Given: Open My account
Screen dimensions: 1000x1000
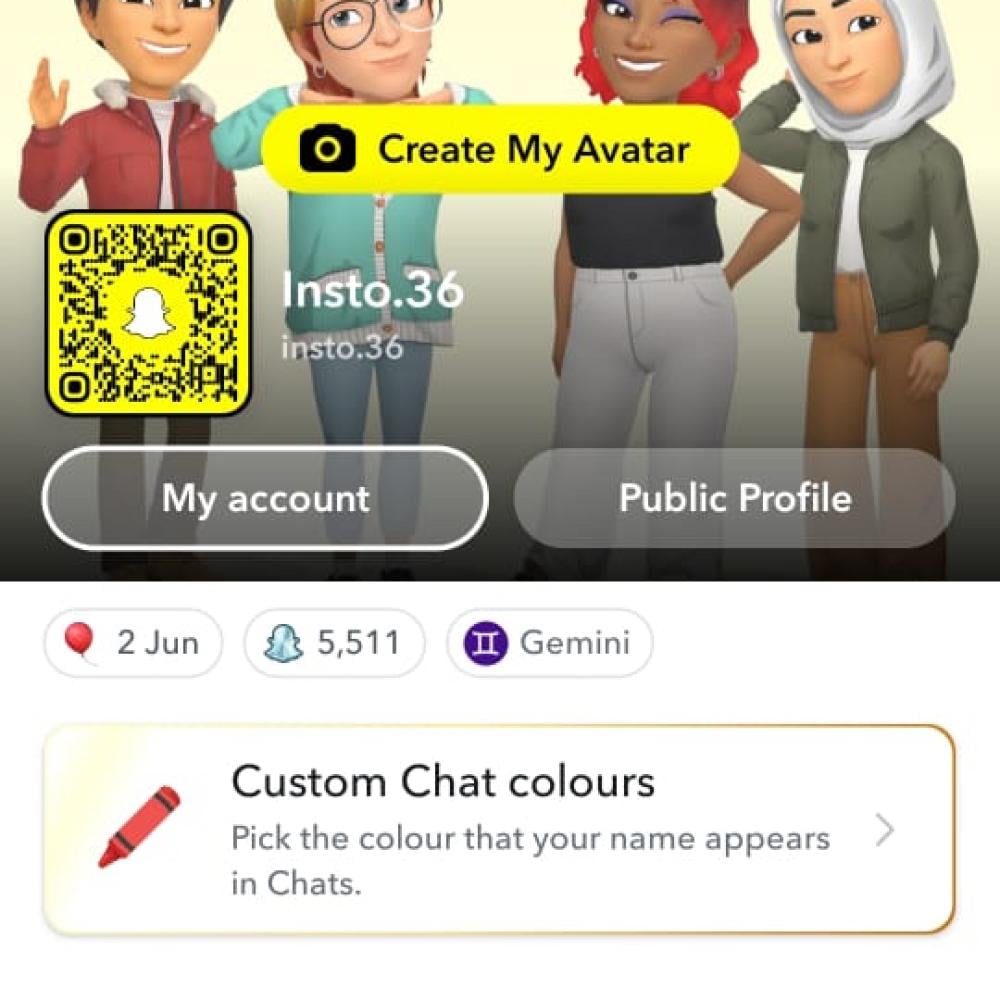Looking at the screenshot, I should [x=265, y=498].
